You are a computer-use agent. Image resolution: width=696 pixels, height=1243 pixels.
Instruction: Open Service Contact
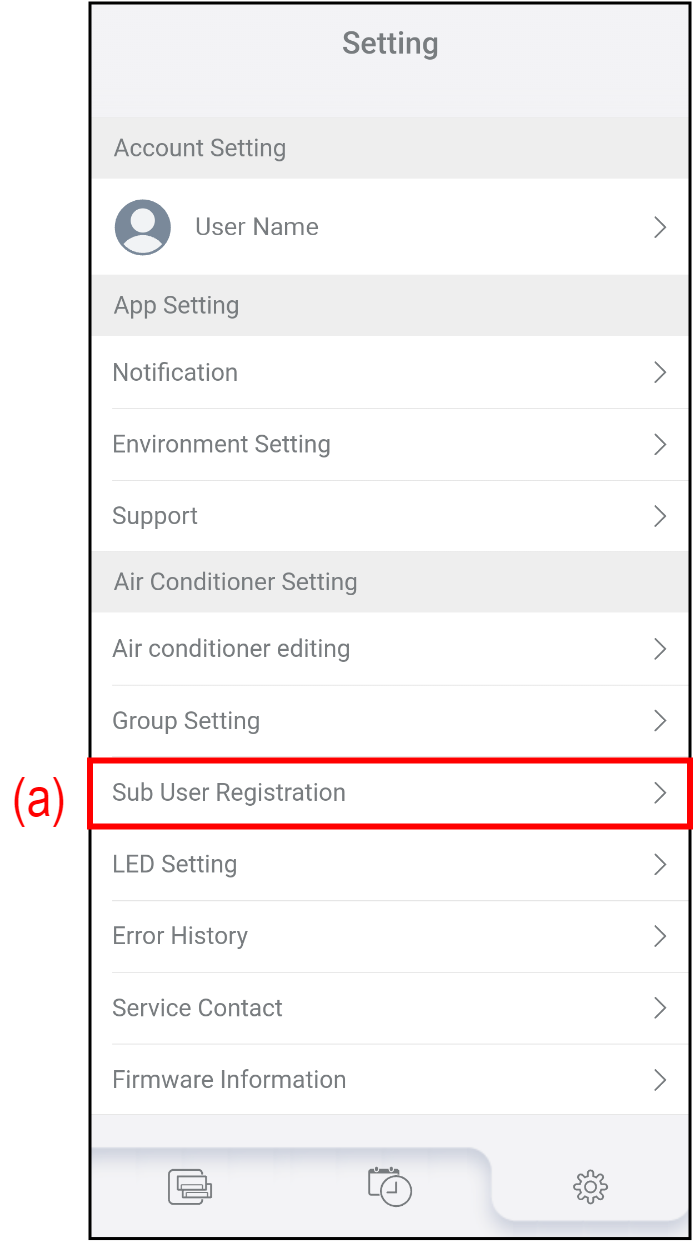390,1008
